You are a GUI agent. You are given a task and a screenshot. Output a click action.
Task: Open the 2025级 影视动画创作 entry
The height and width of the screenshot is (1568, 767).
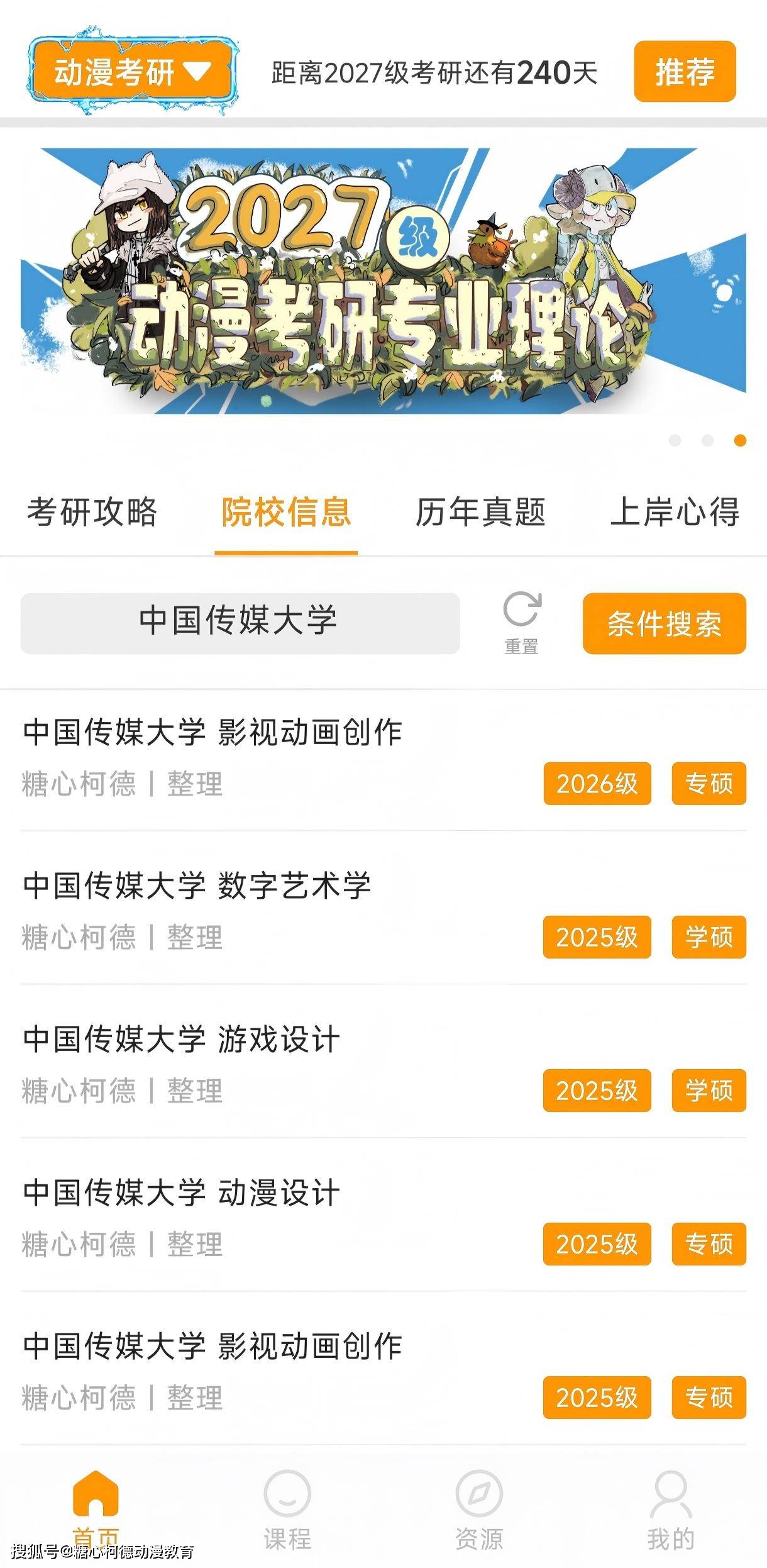pyautogui.click(x=212, y=1347)
